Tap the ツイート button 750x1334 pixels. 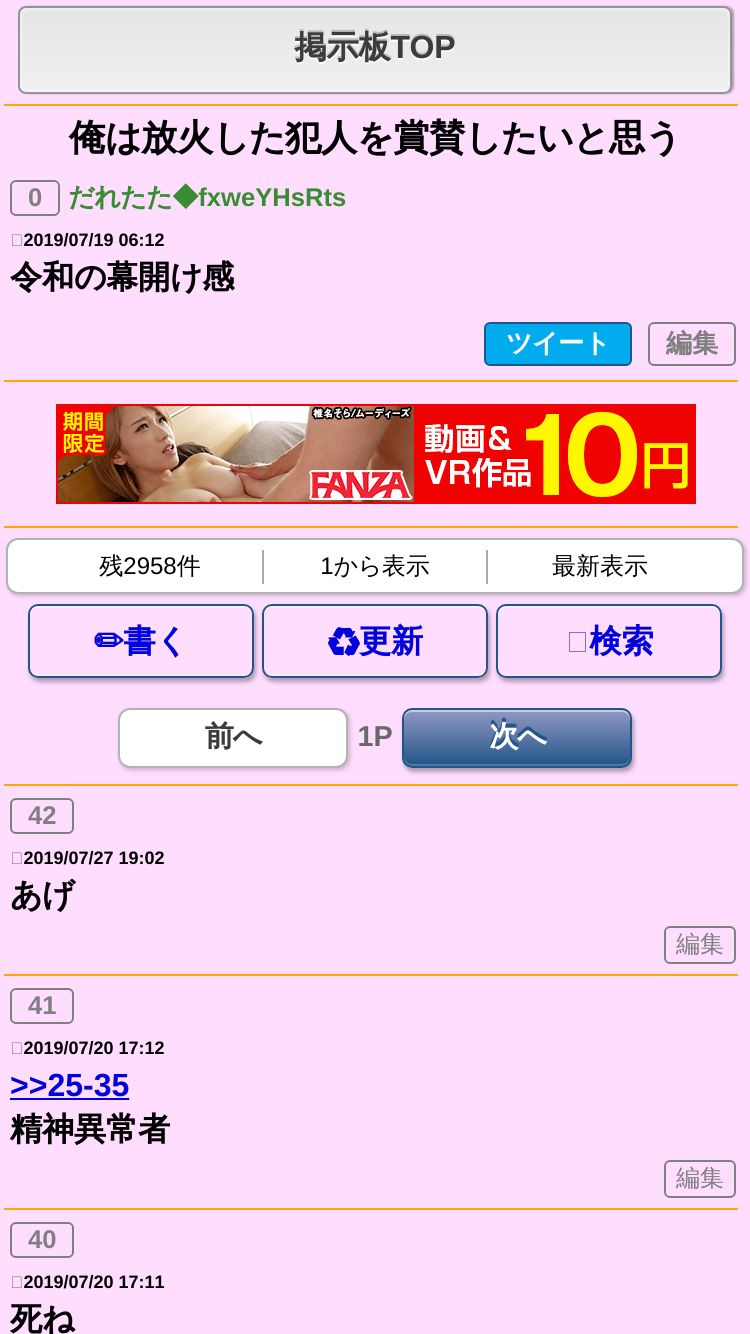tap(557, 344)
